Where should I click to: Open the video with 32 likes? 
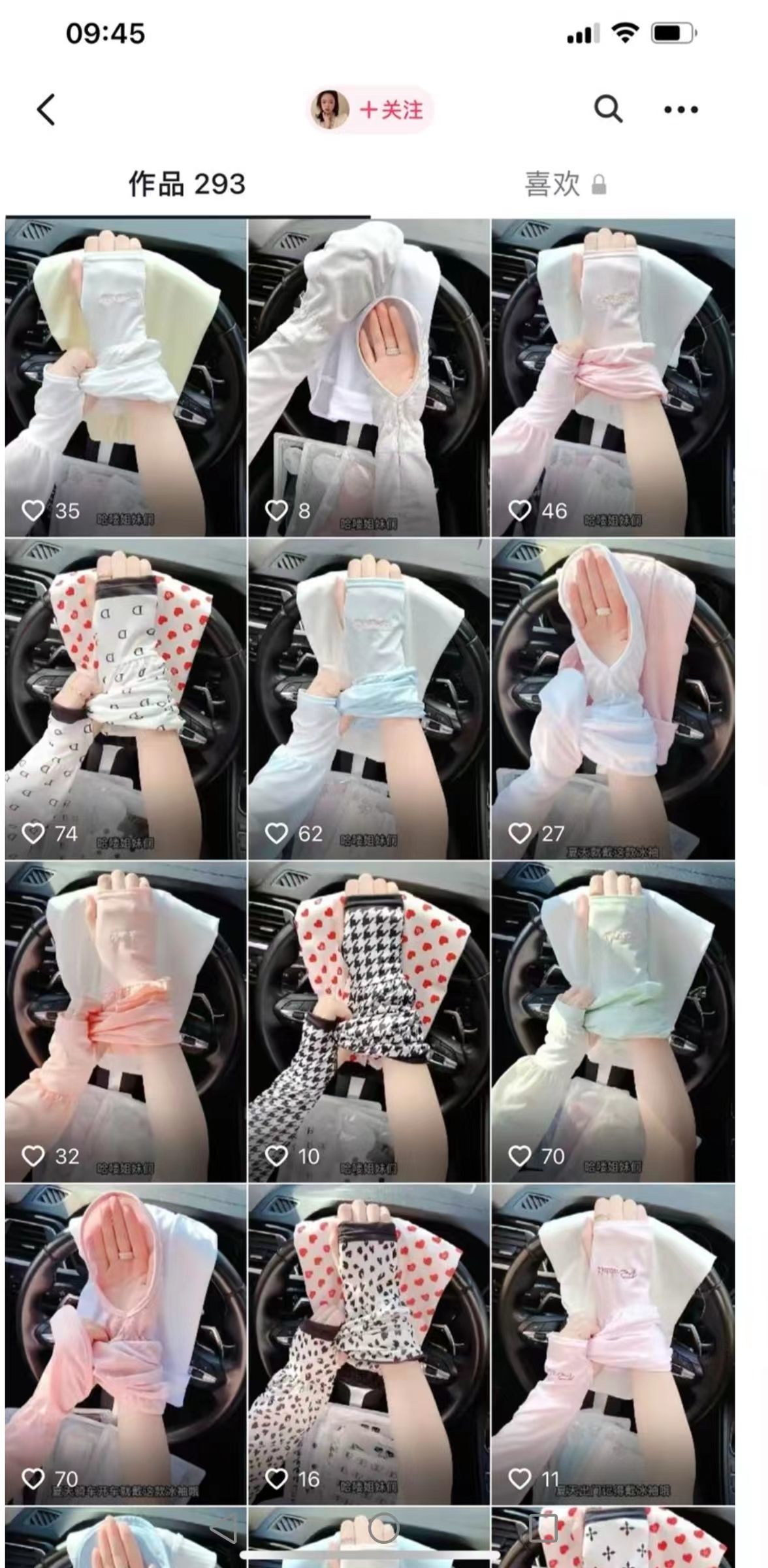(x=126, y=1022)
